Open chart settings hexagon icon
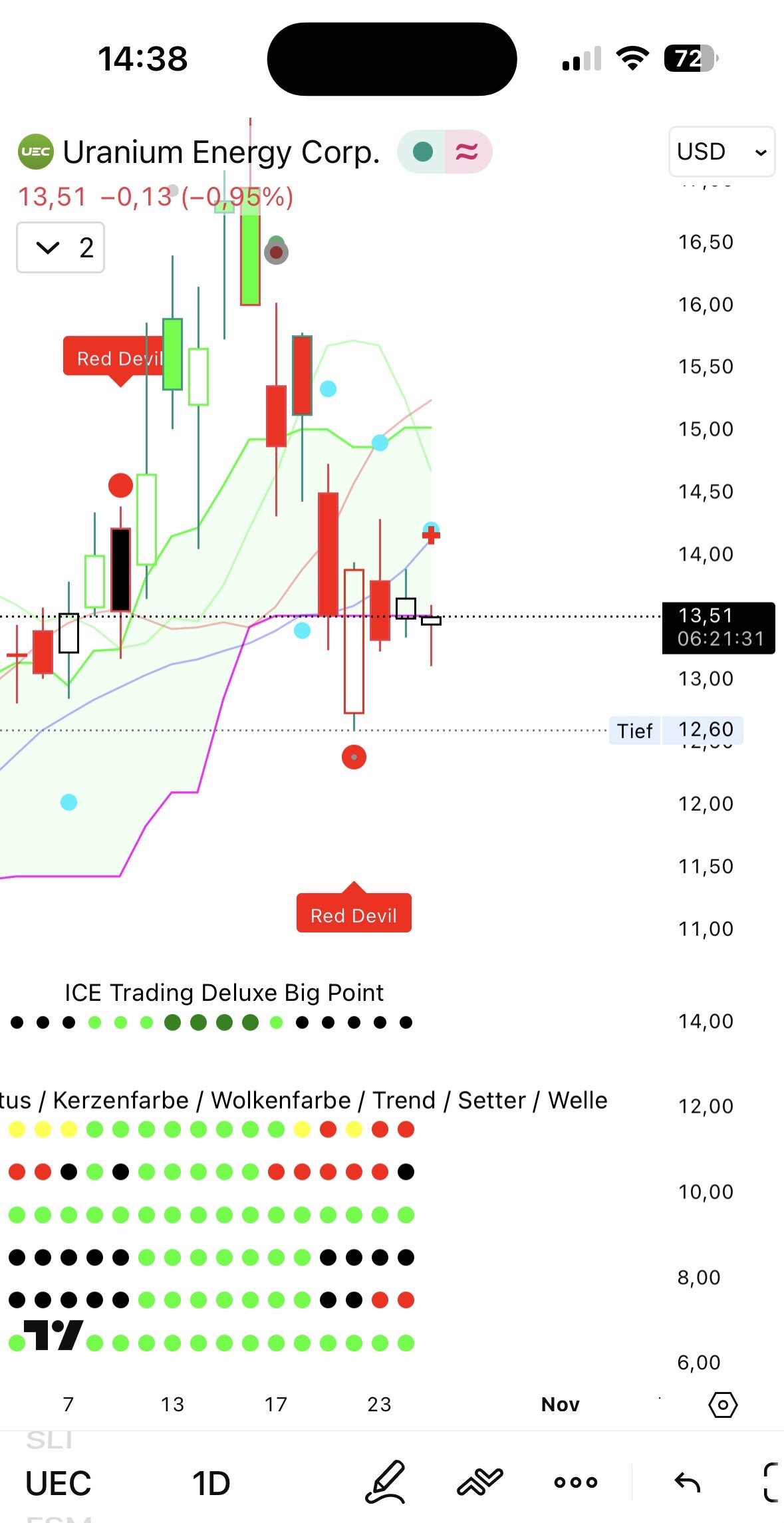784x1523 pixels. point(723,1404)
